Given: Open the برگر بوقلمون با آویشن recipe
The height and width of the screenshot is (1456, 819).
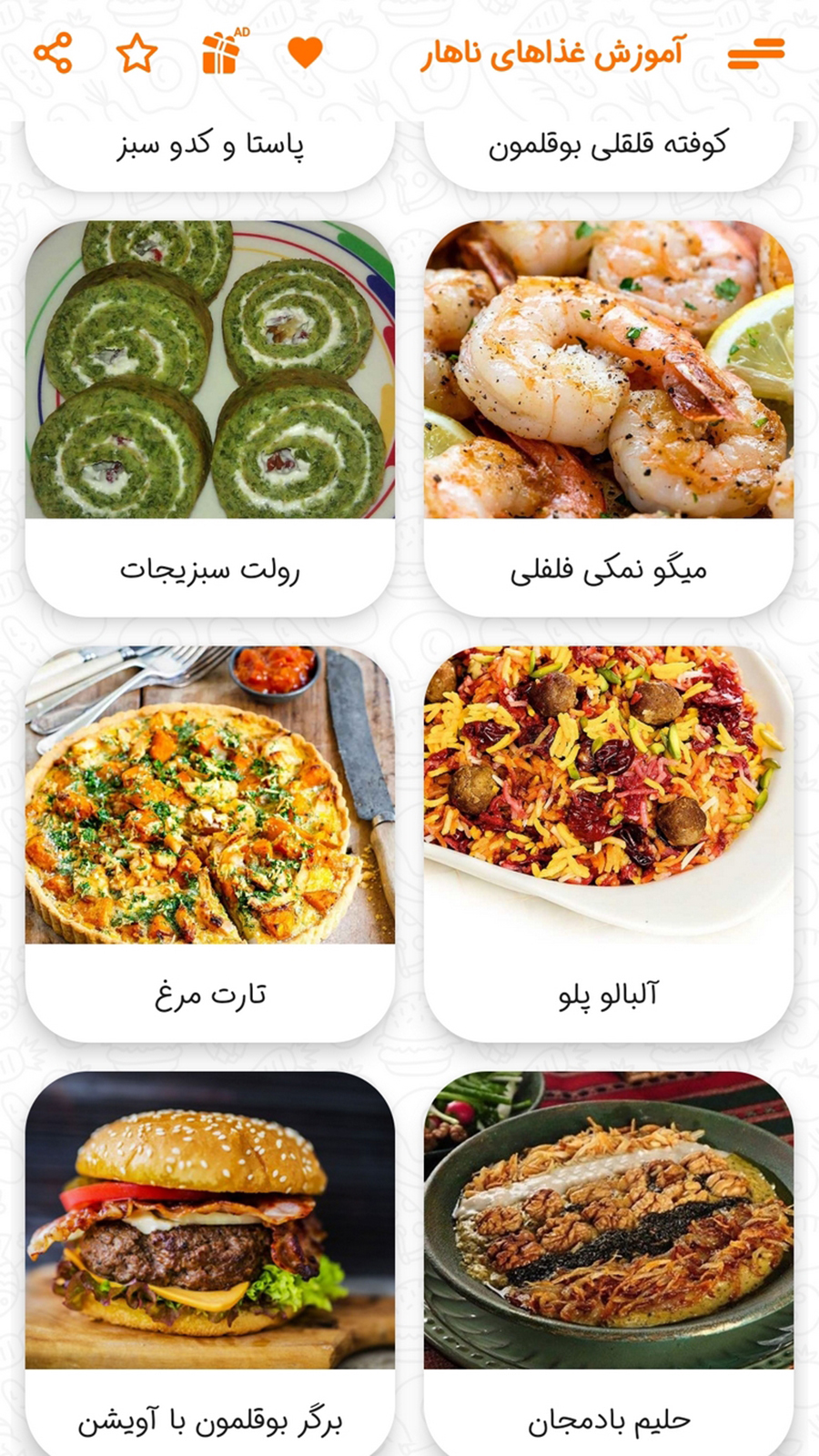Looking at the screenshot, I should point(210,1265).
